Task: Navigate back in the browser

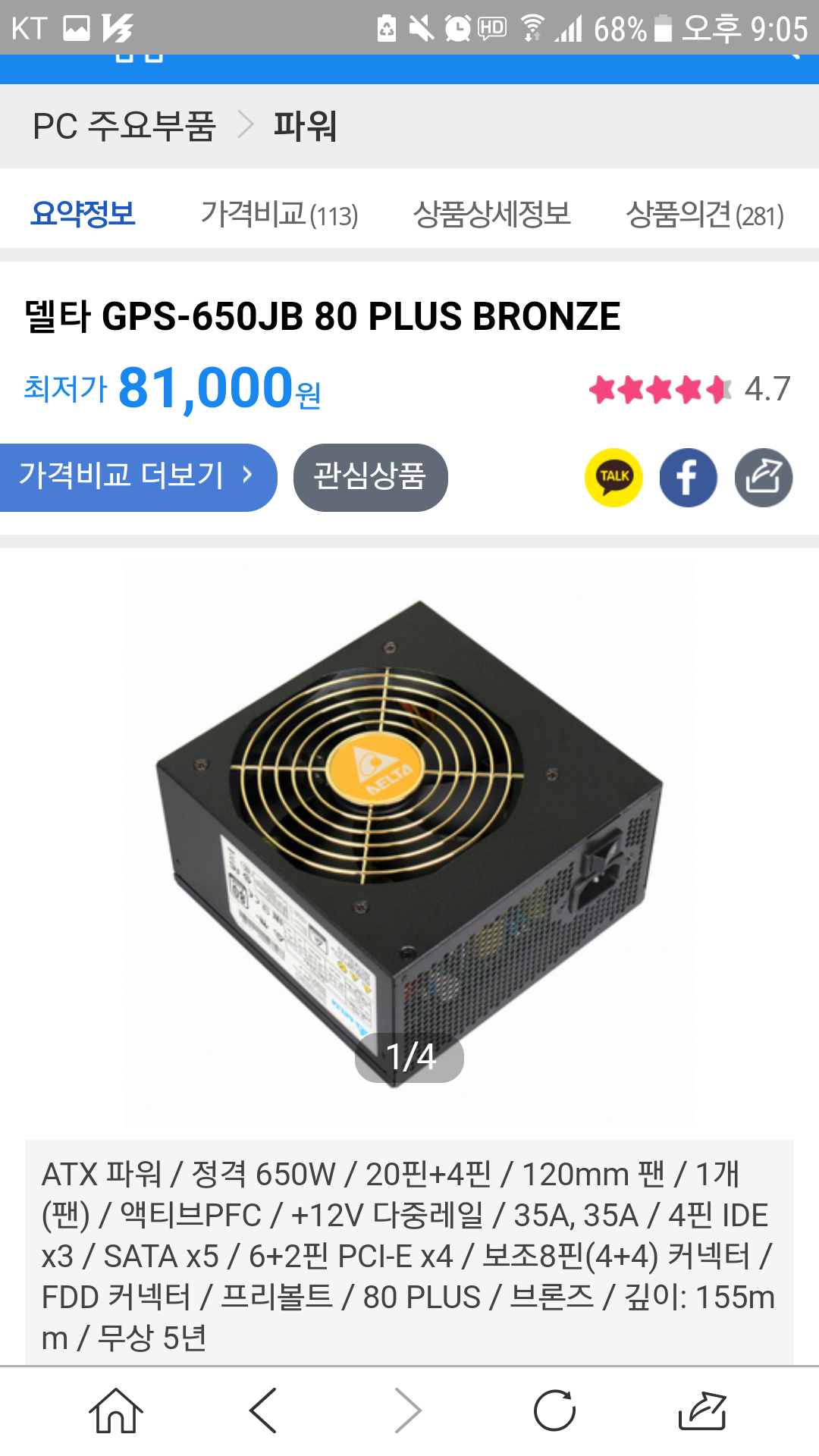Action: point(262,1410)
